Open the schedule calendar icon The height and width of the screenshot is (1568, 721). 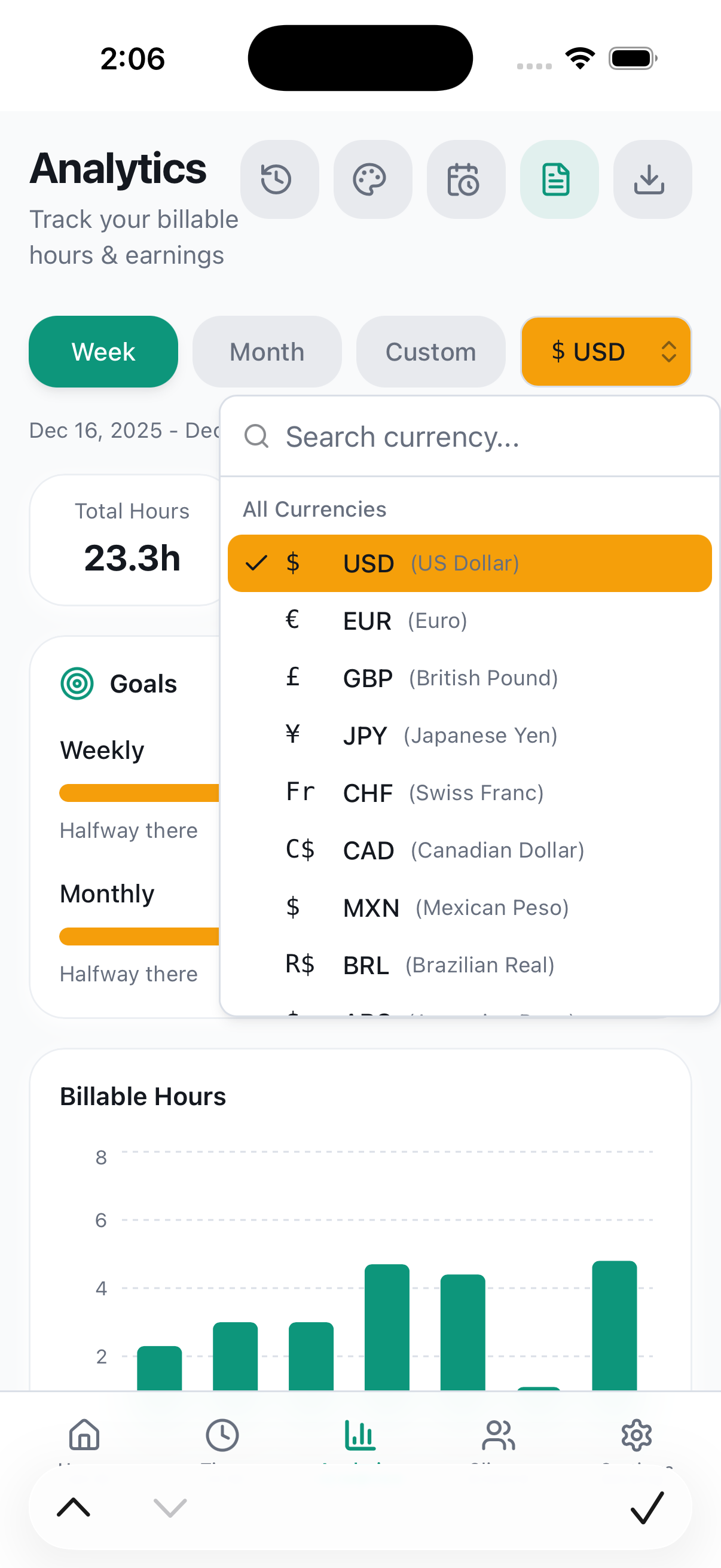click(466, 179)
